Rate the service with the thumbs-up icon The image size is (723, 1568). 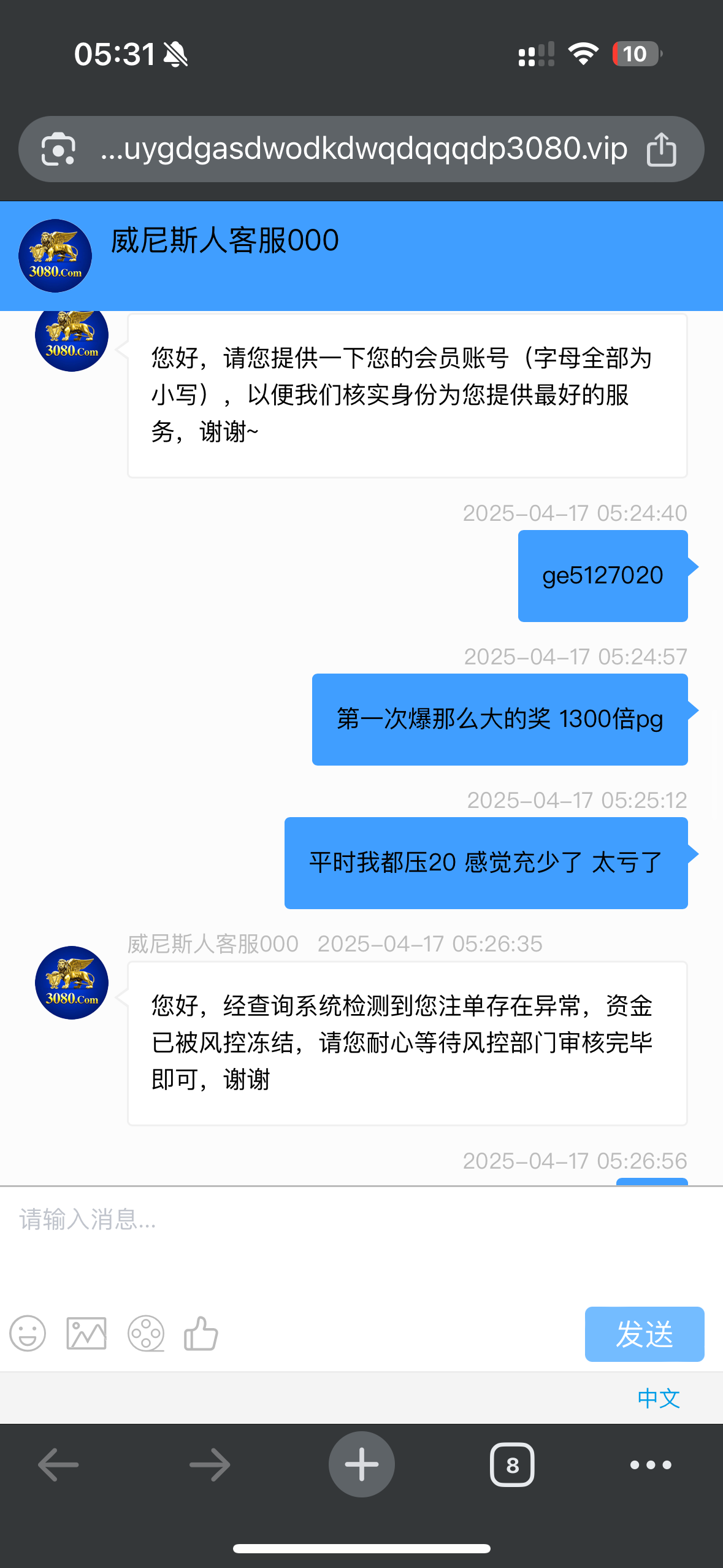(201, 1334)
